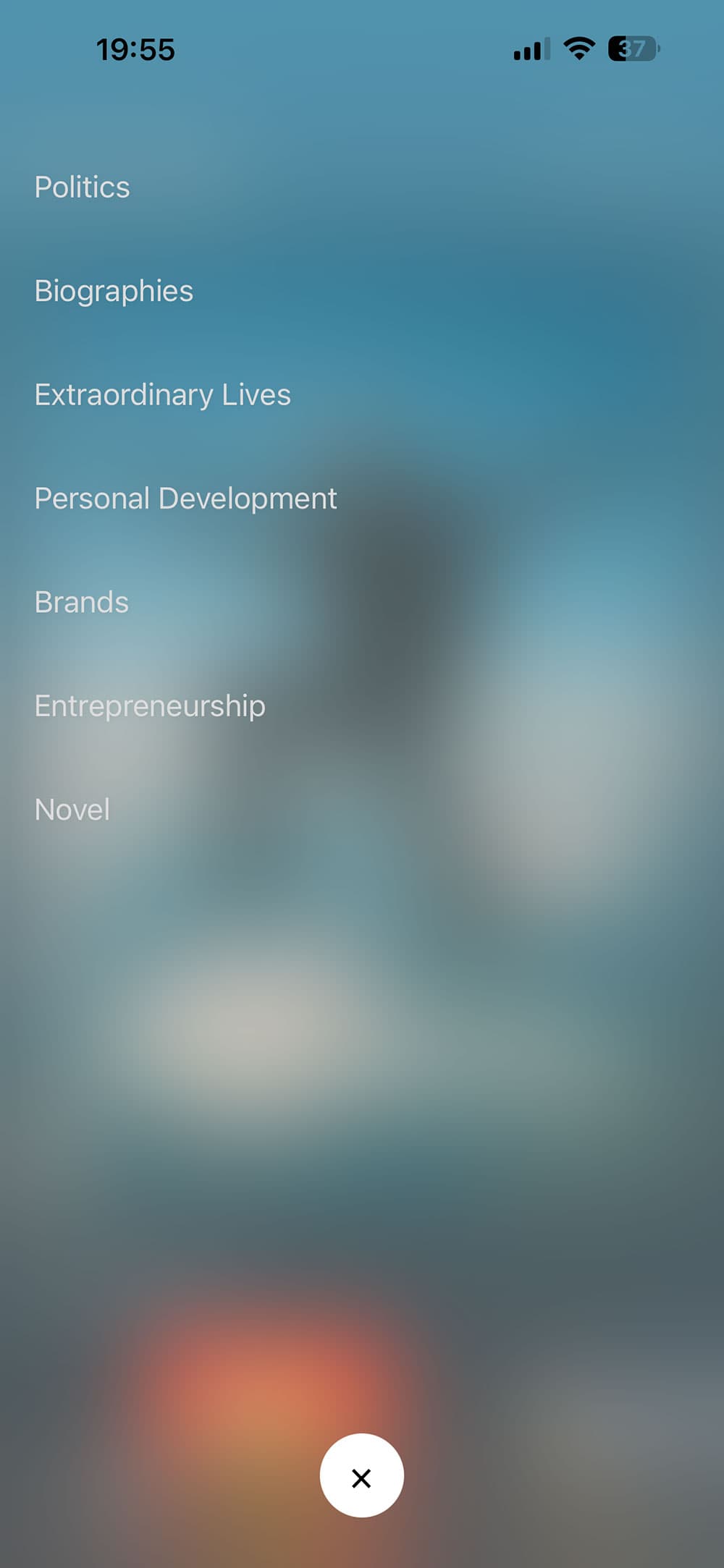Pick the first category in the menu
Screen dimensions: 724x1568
coord(82,187)
